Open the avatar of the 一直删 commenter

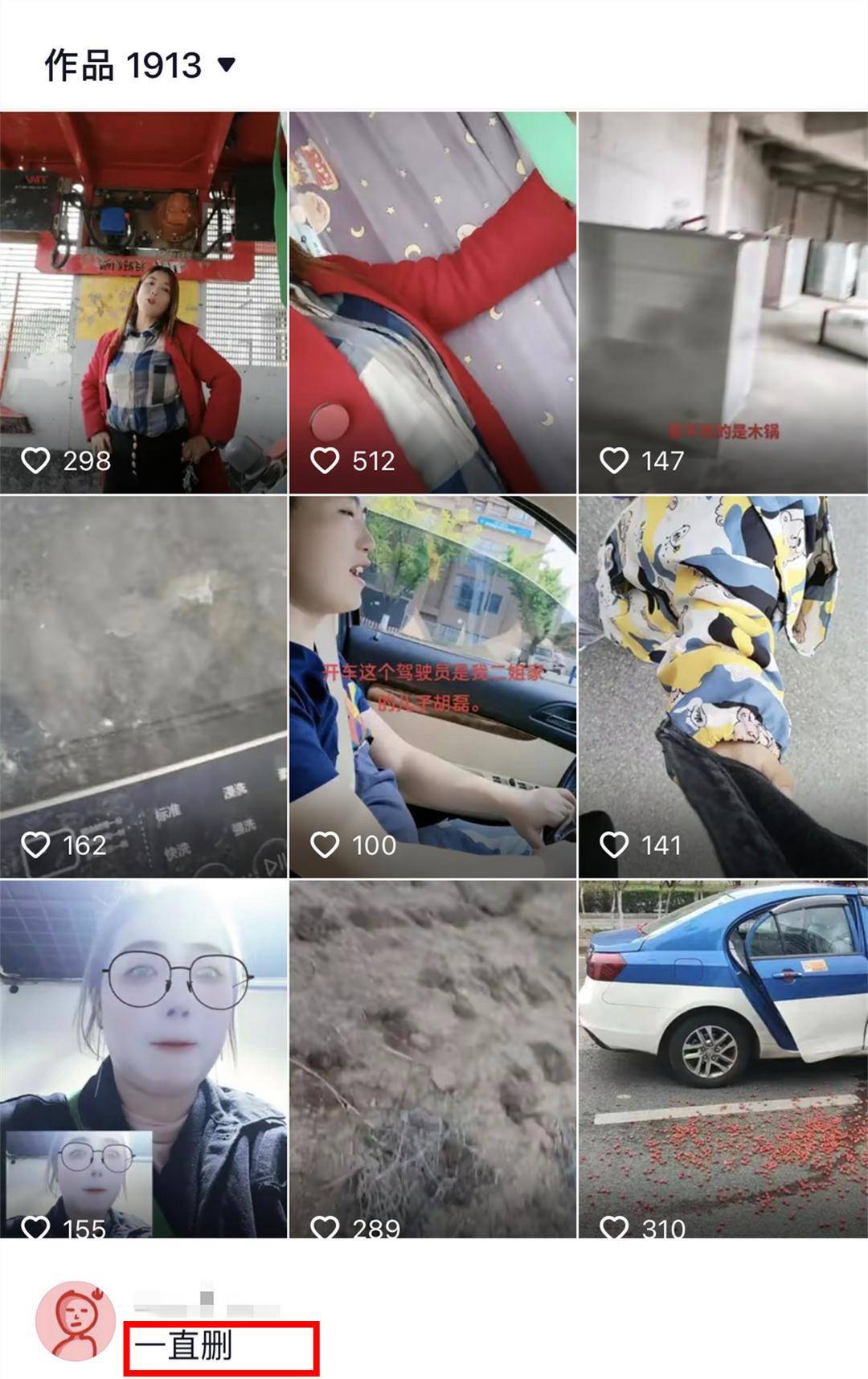click(x=76, y=1320)
